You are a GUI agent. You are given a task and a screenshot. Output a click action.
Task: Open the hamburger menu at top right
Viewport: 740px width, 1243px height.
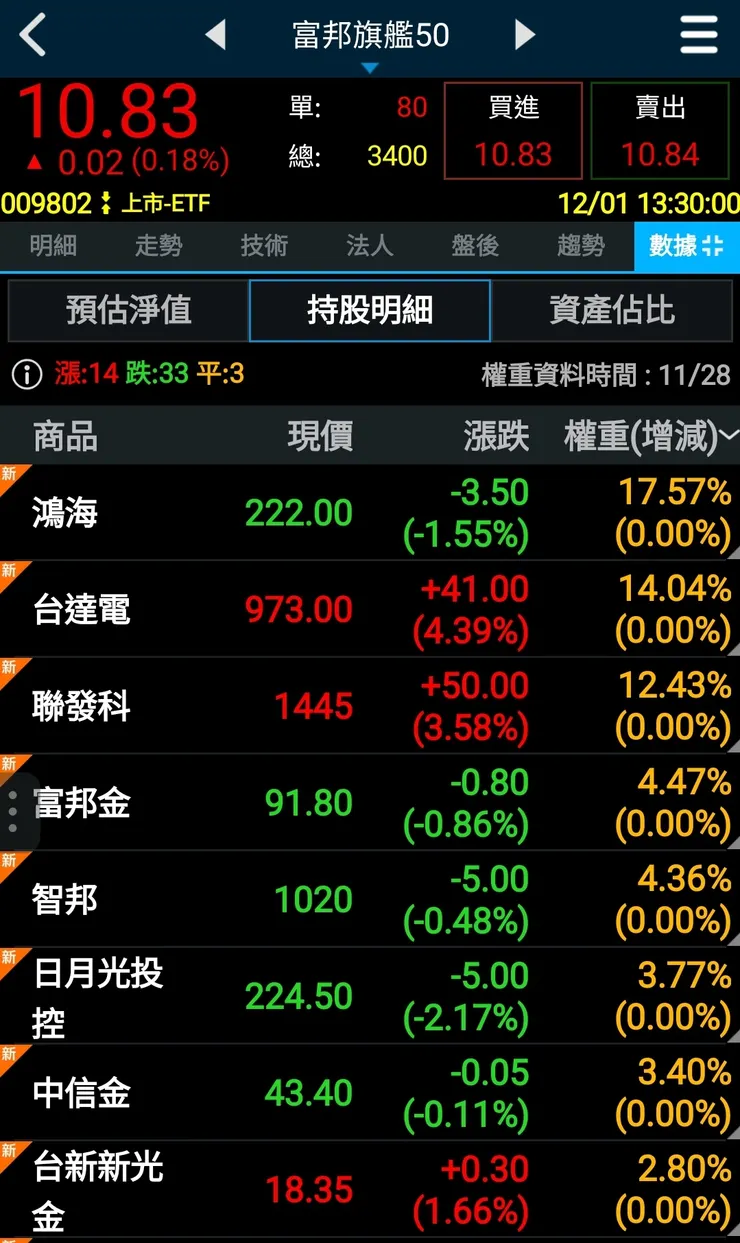[x=699, y=34]
